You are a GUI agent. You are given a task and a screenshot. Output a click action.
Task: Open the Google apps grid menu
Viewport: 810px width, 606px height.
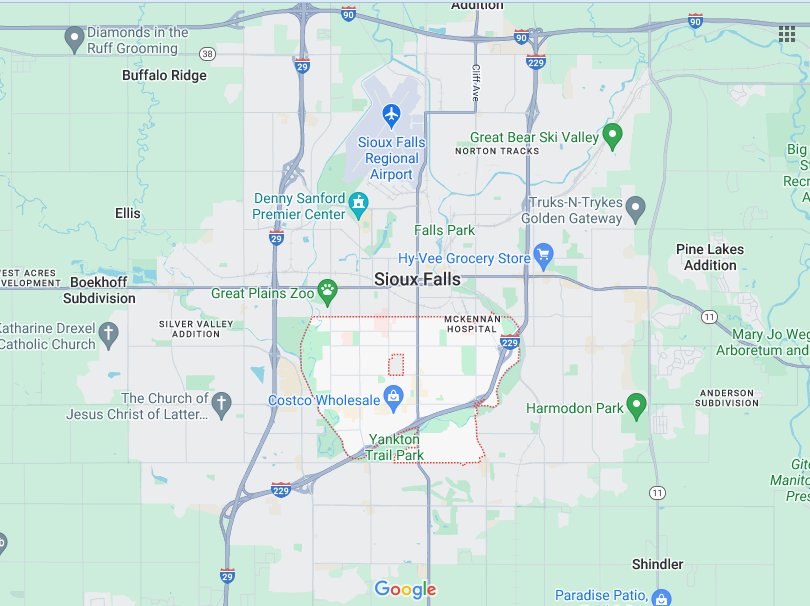787,33
